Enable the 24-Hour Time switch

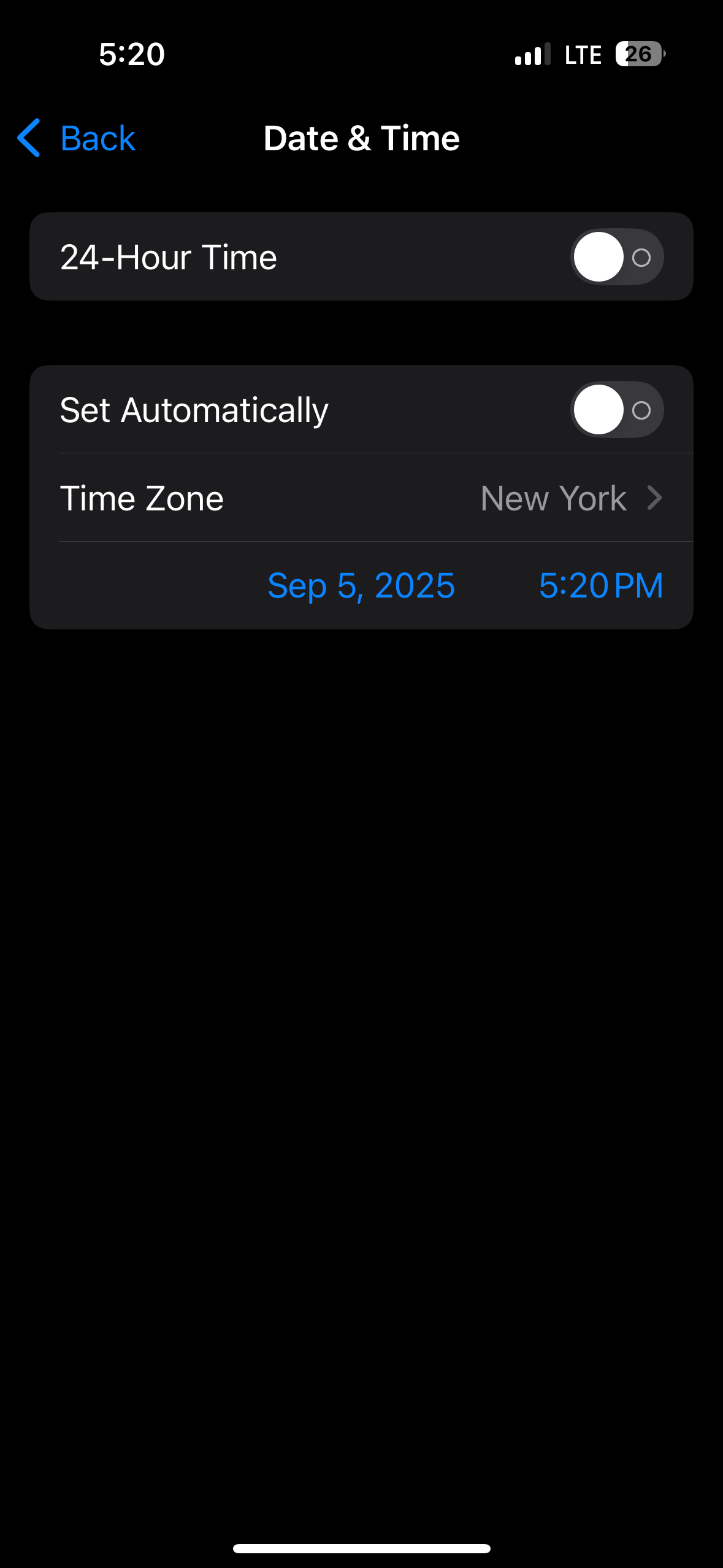tap(617, 257)
